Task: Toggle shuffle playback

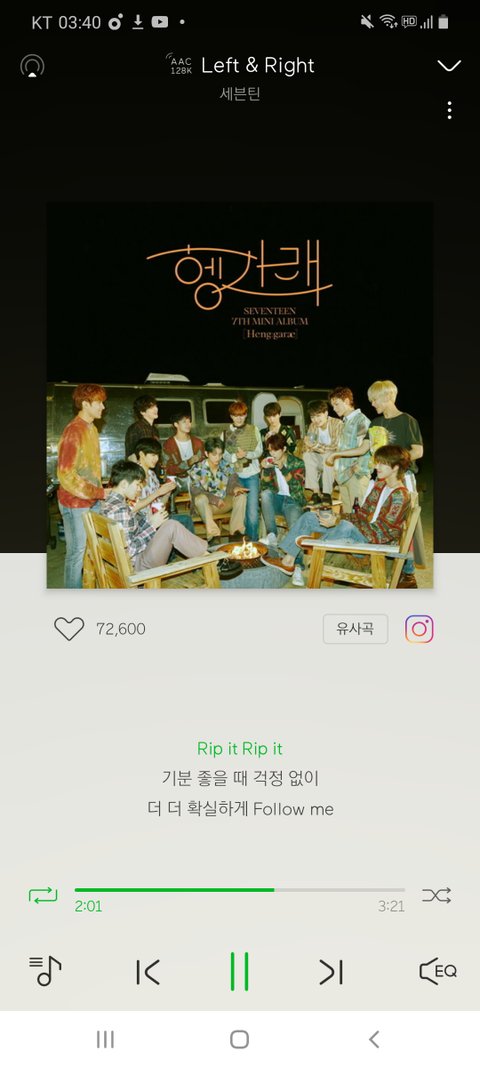Action: [436, 896]
